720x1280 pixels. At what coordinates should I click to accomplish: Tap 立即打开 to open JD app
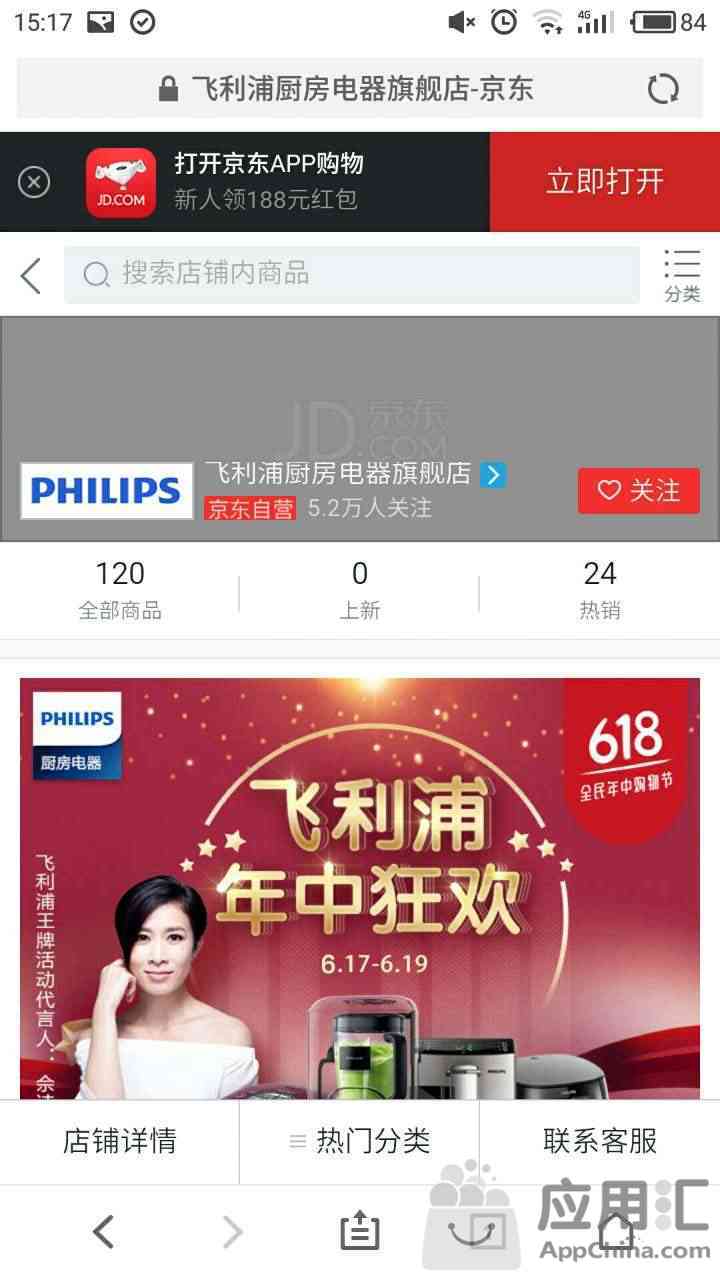[604, 182]
